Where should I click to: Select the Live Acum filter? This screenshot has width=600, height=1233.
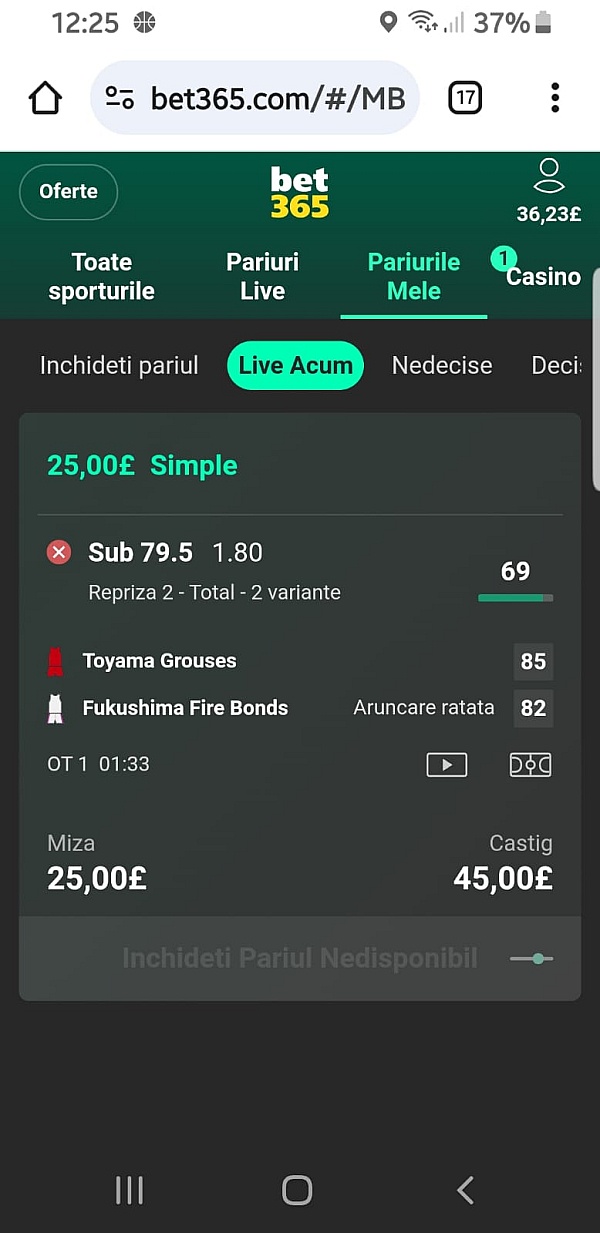coord(296,366)
